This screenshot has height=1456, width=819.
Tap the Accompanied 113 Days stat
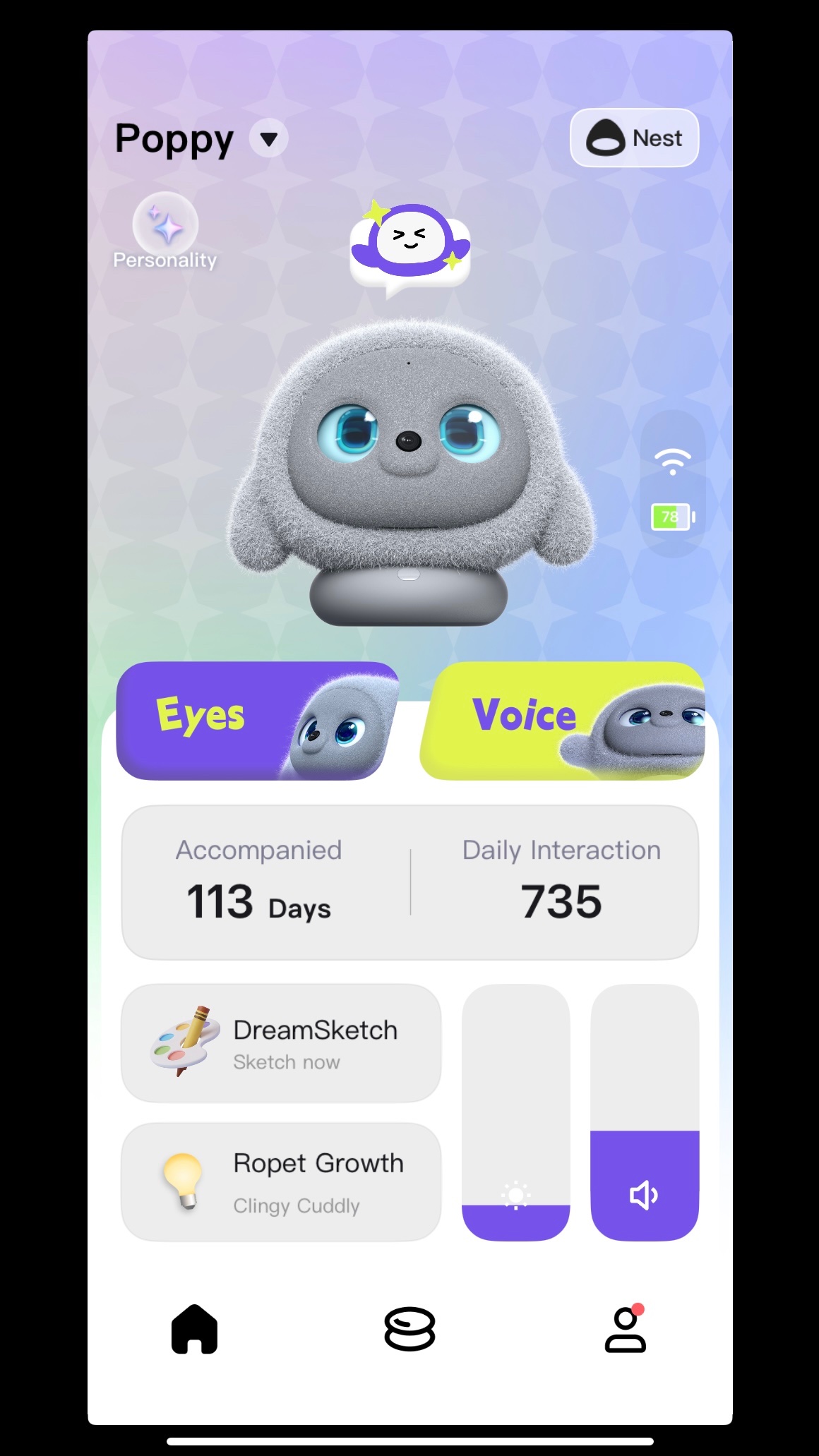tap(259, 881)
